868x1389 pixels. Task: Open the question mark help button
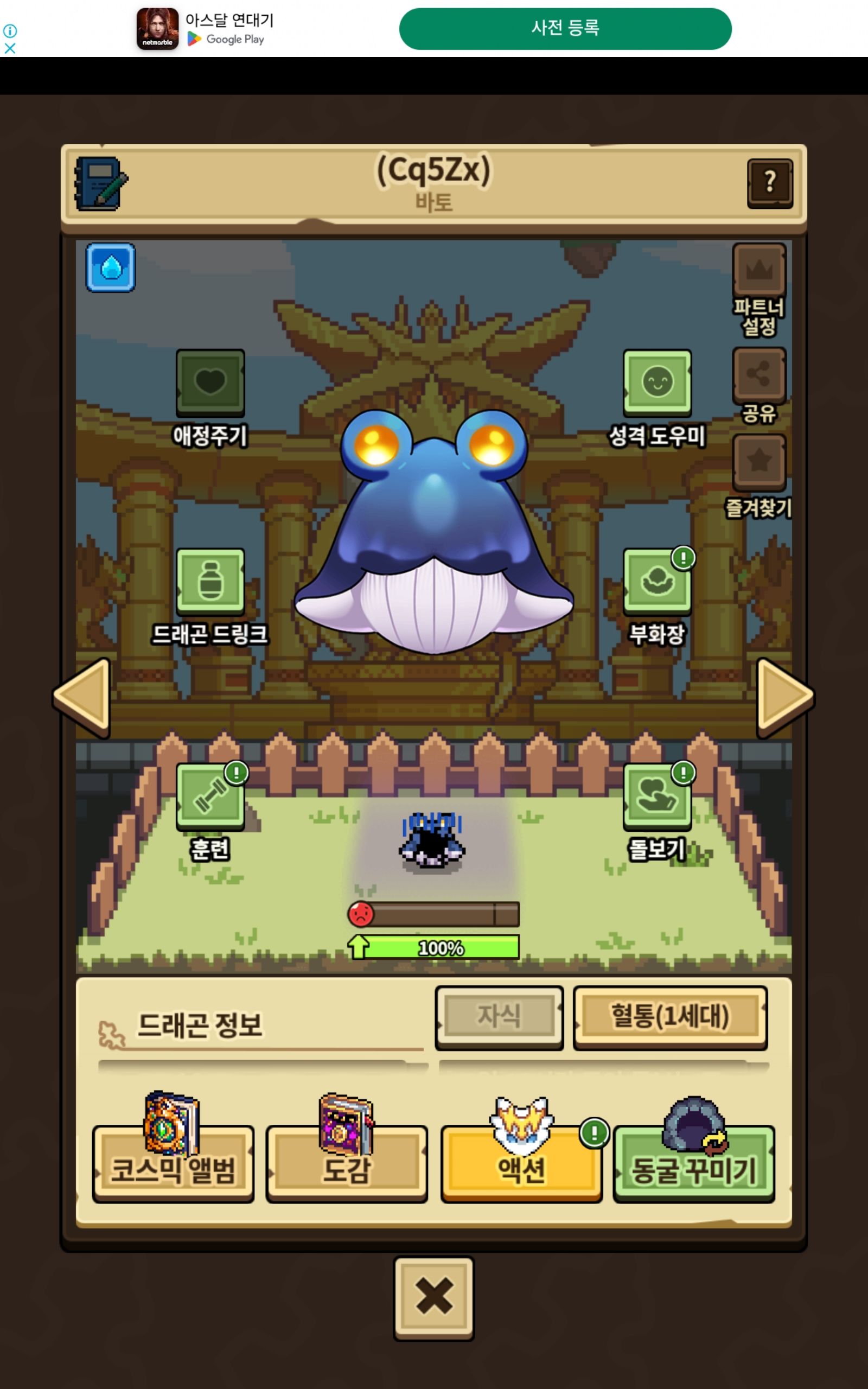(770, 183)
